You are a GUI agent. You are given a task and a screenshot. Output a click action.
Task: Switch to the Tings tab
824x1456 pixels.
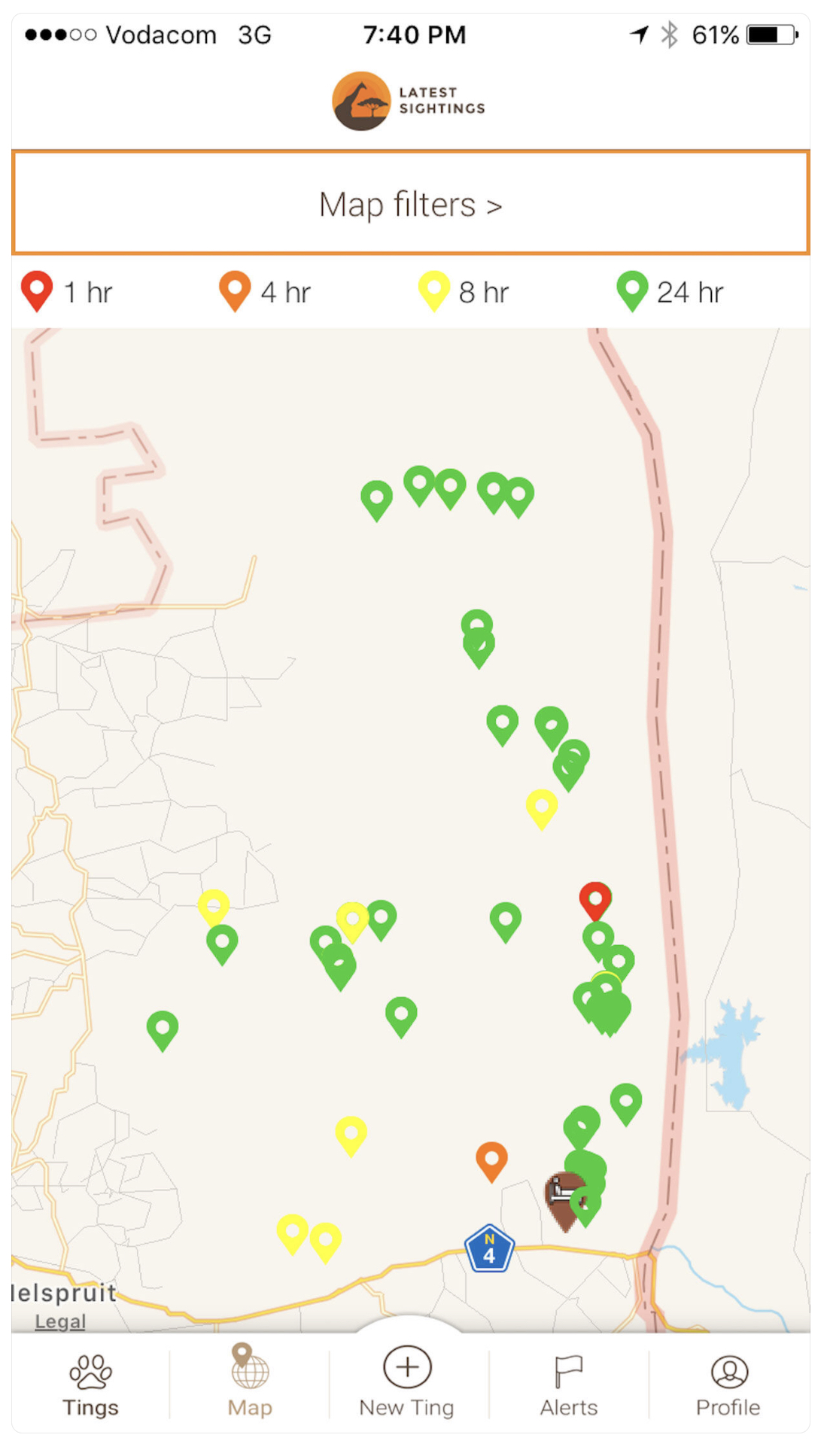tap(90, 1386)
